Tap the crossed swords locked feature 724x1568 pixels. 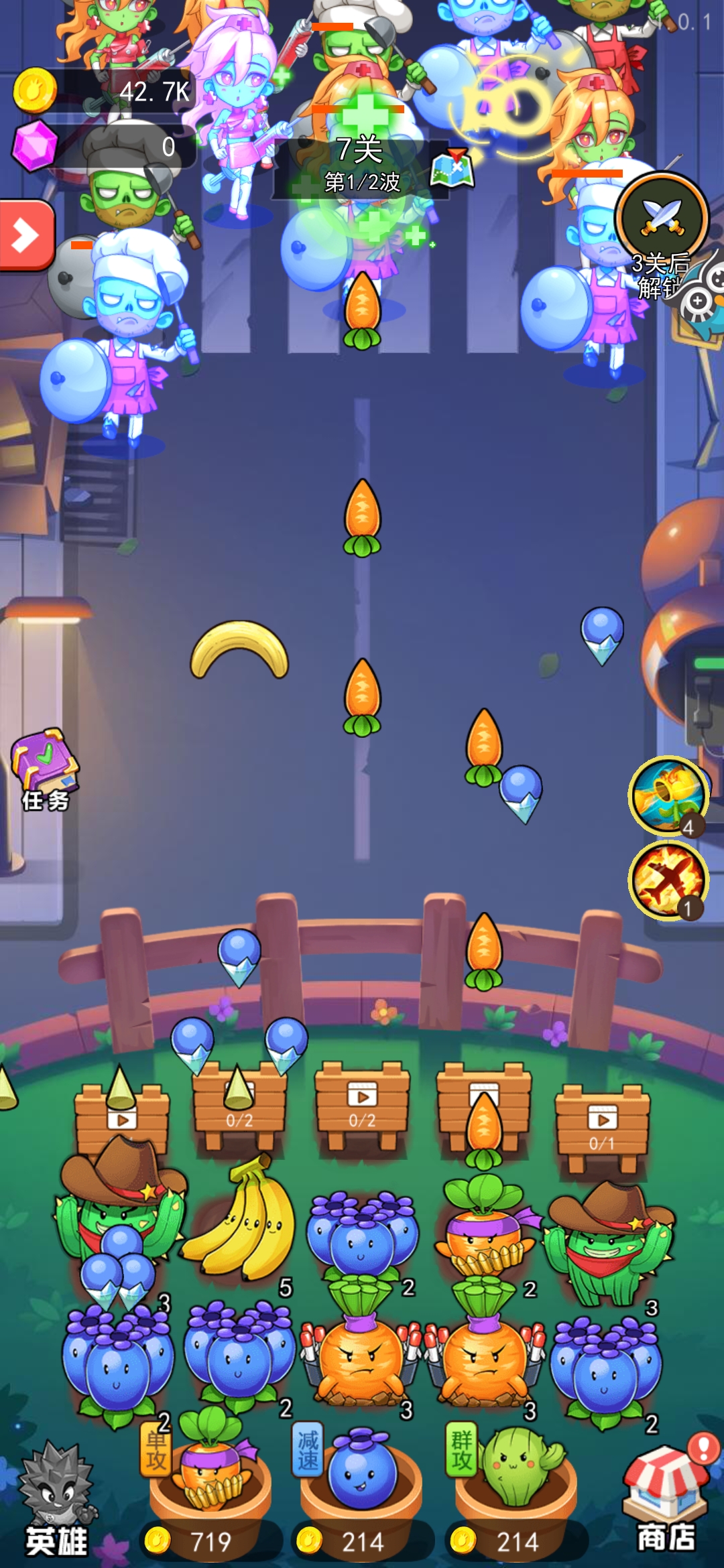pos(662,218)
